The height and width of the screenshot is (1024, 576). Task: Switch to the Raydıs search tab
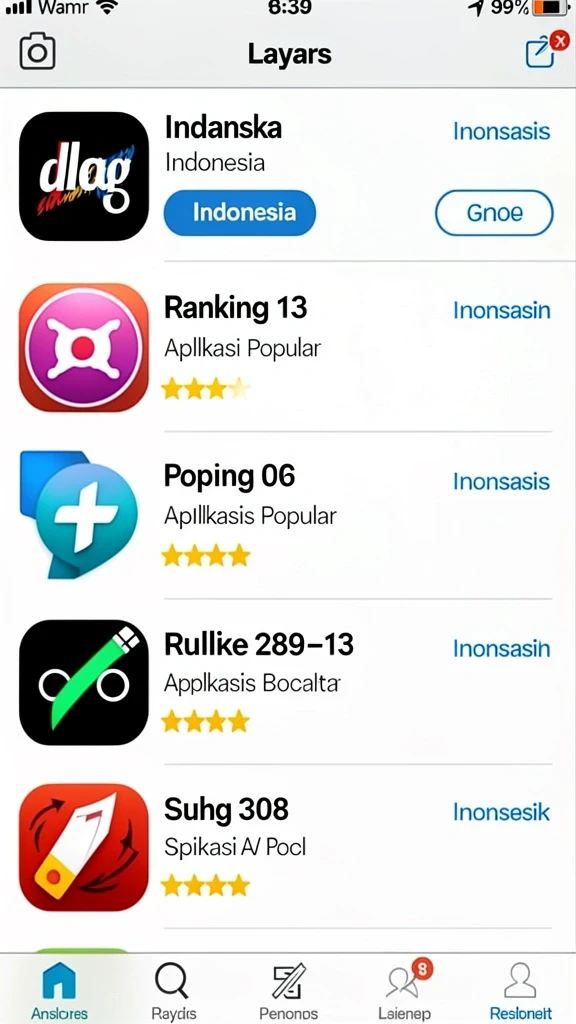[173, 991]
